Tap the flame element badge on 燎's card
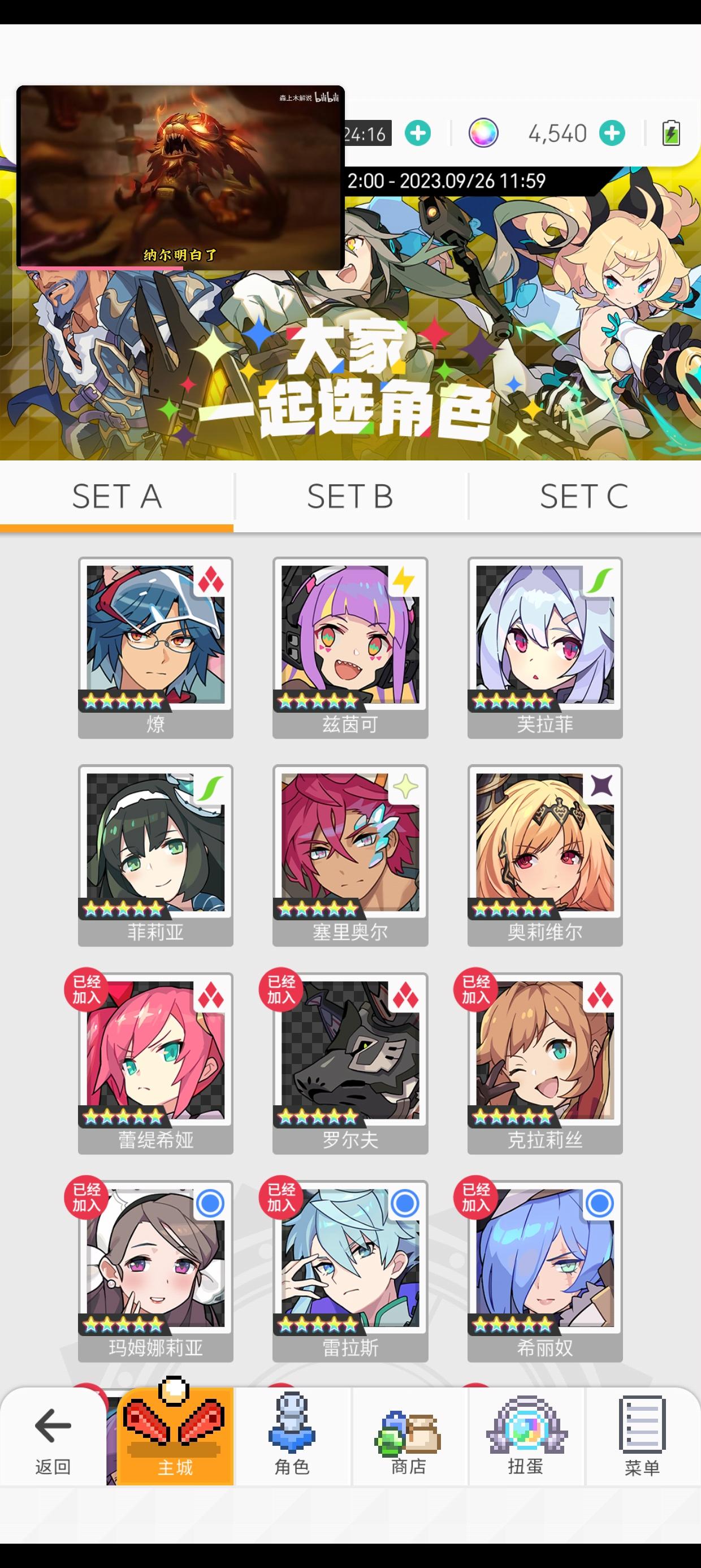The image size is (701, 1568). click(211, 583)
